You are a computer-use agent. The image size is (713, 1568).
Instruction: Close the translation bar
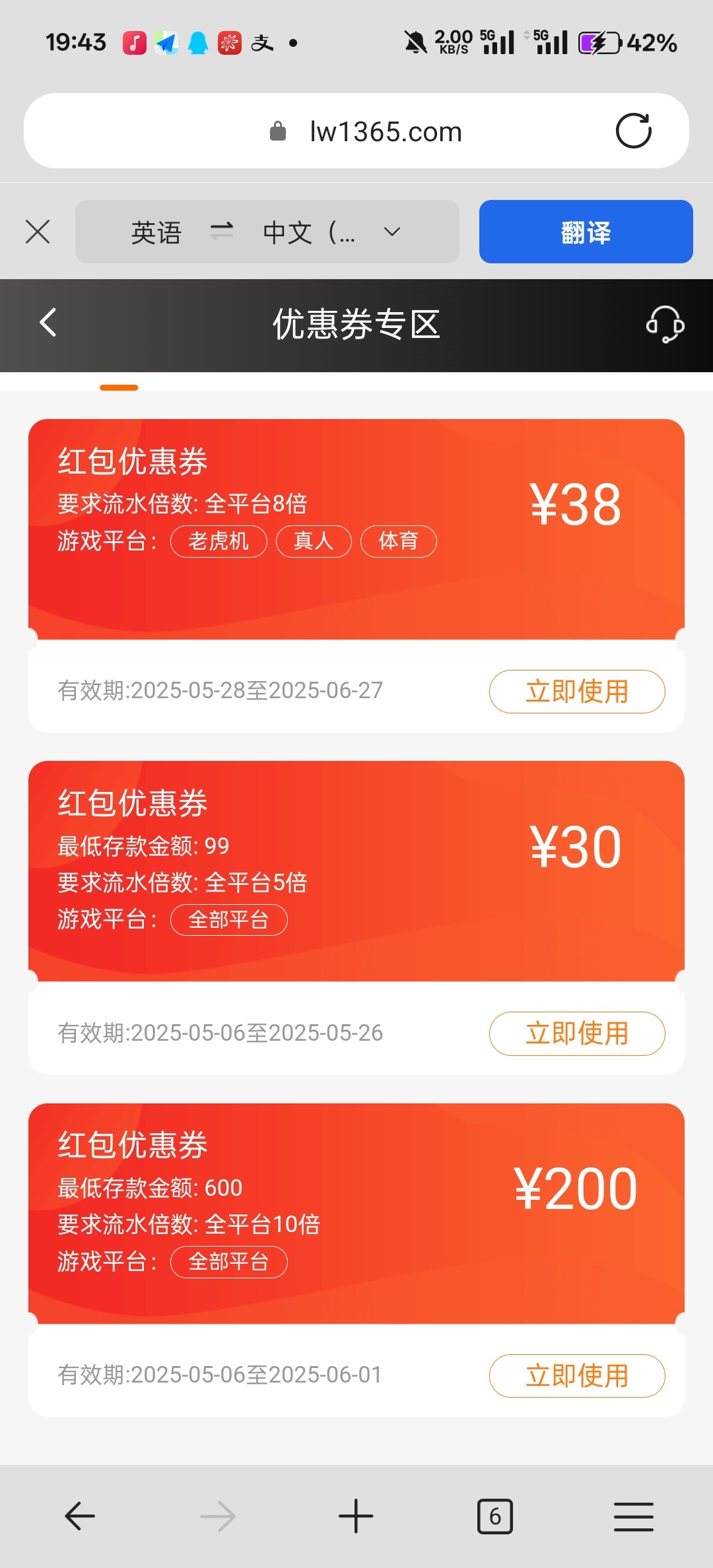[x=38, y=232]
